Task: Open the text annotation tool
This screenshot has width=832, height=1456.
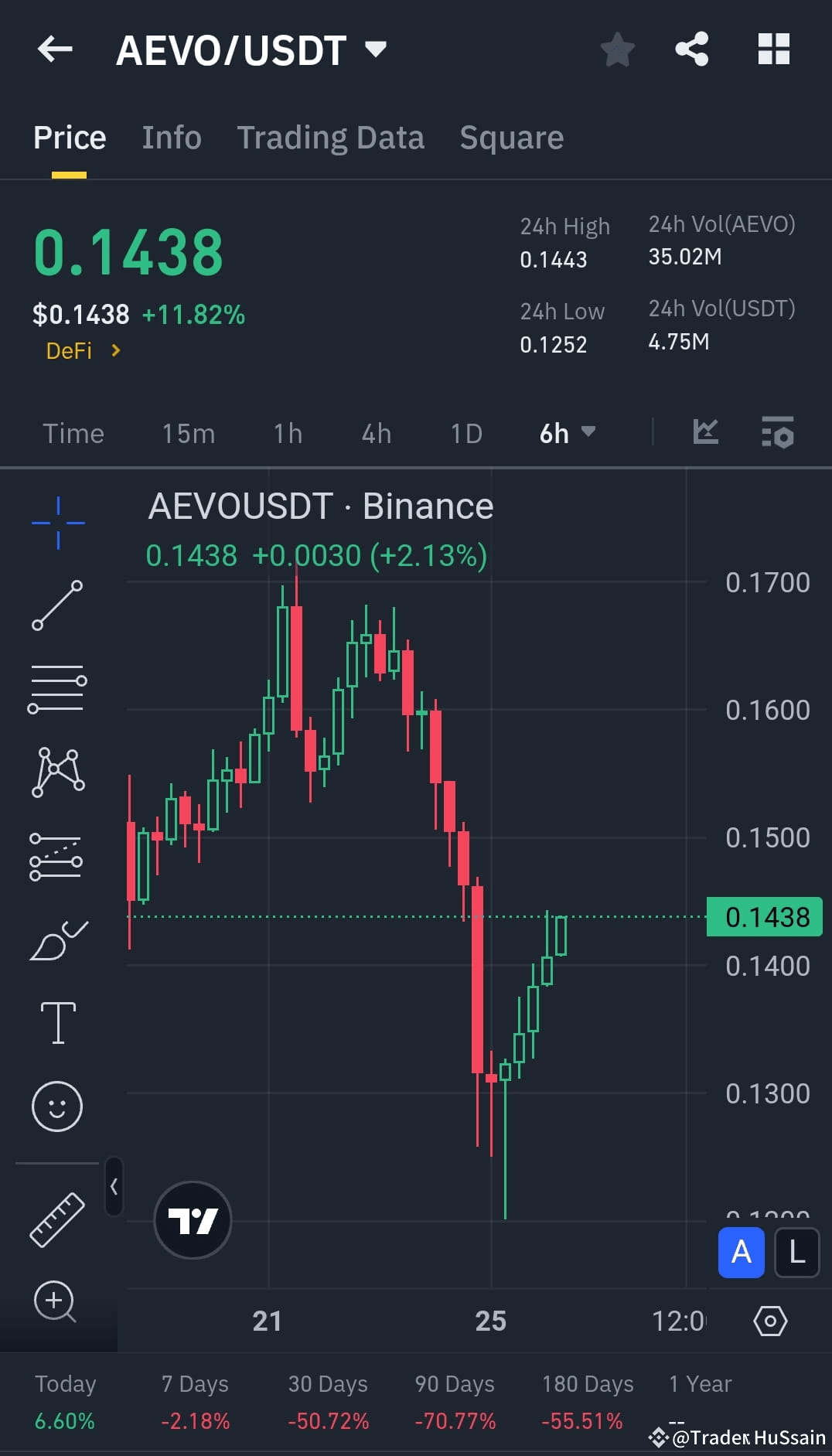Action: [57, 1021]
